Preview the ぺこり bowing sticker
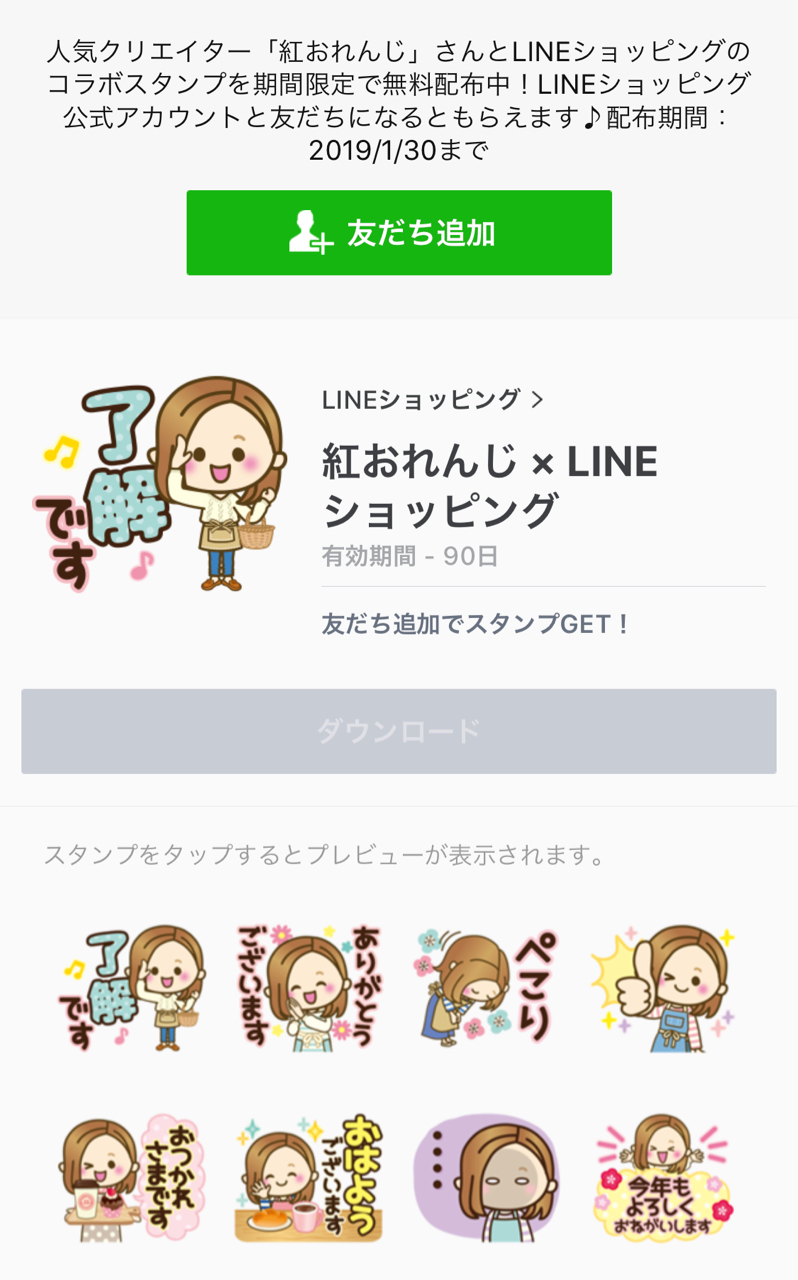798x1280 pixels. [487, 987]
